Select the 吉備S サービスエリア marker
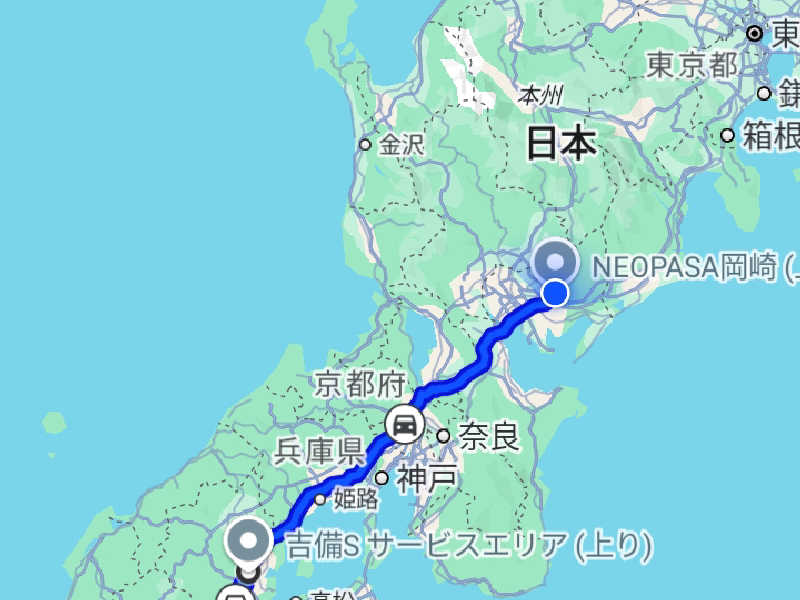The image size is (800, 600). (248, 543)
